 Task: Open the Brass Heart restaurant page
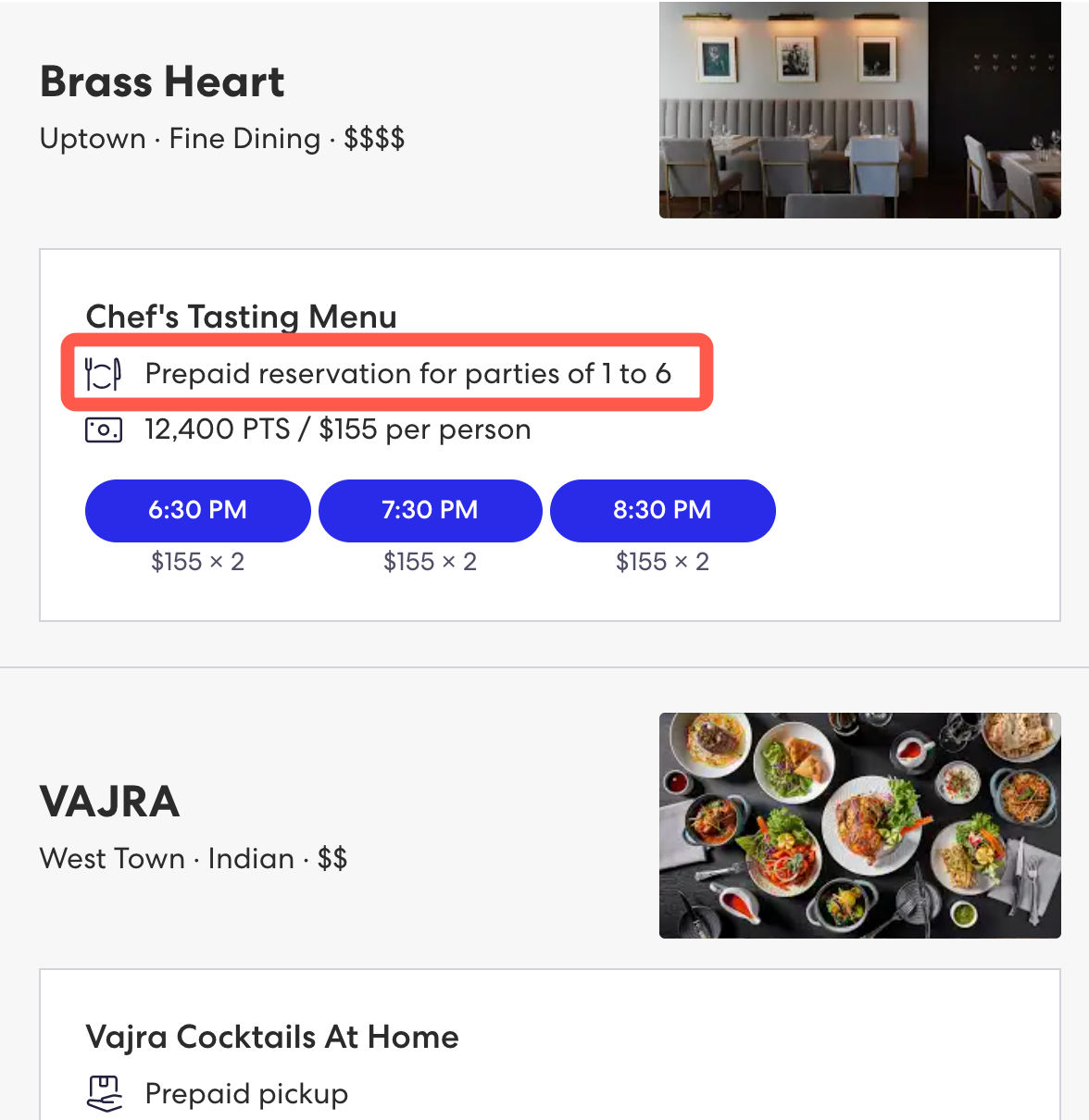(161, 81)
